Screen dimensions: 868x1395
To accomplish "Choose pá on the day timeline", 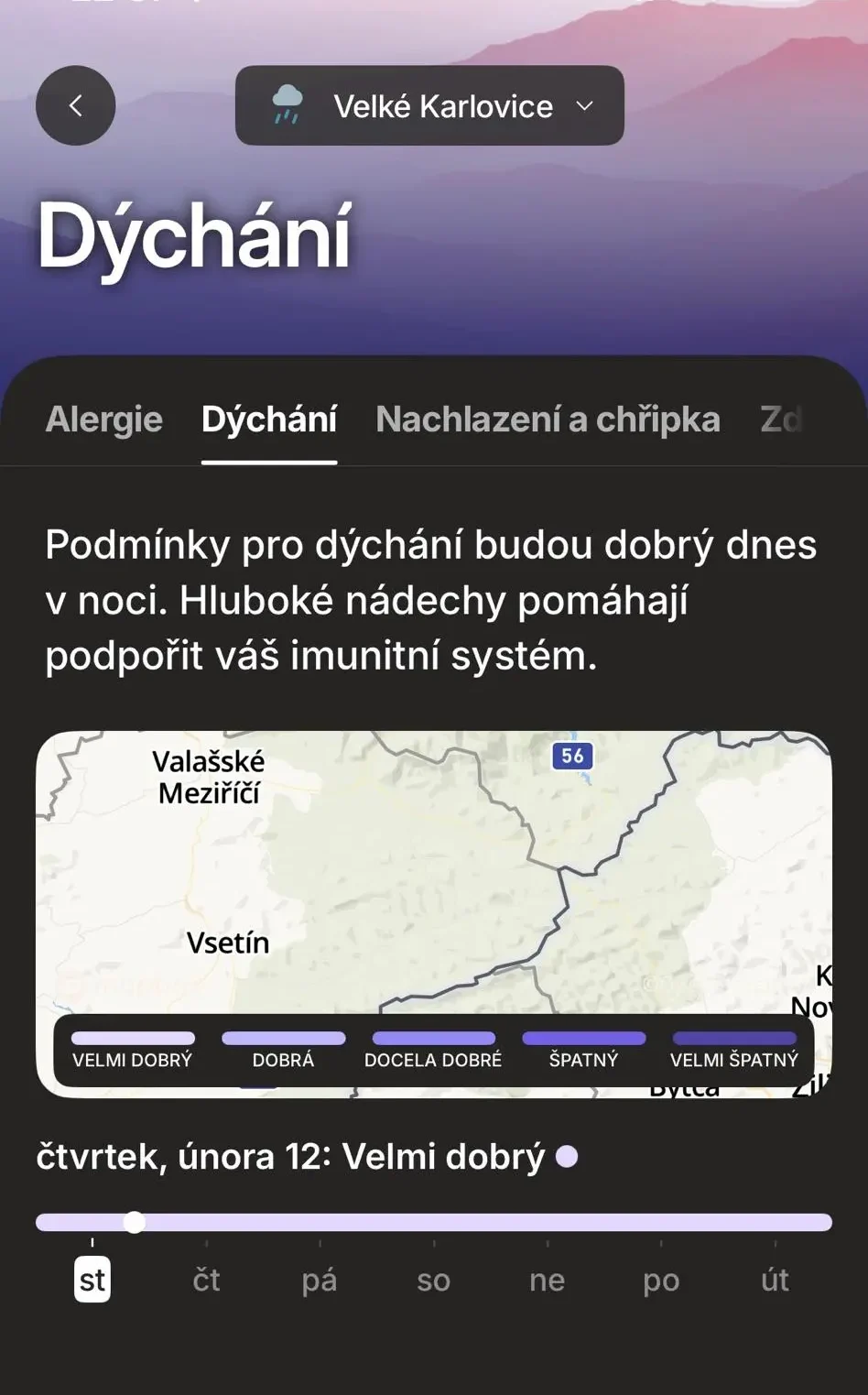I will point(320,1280).
